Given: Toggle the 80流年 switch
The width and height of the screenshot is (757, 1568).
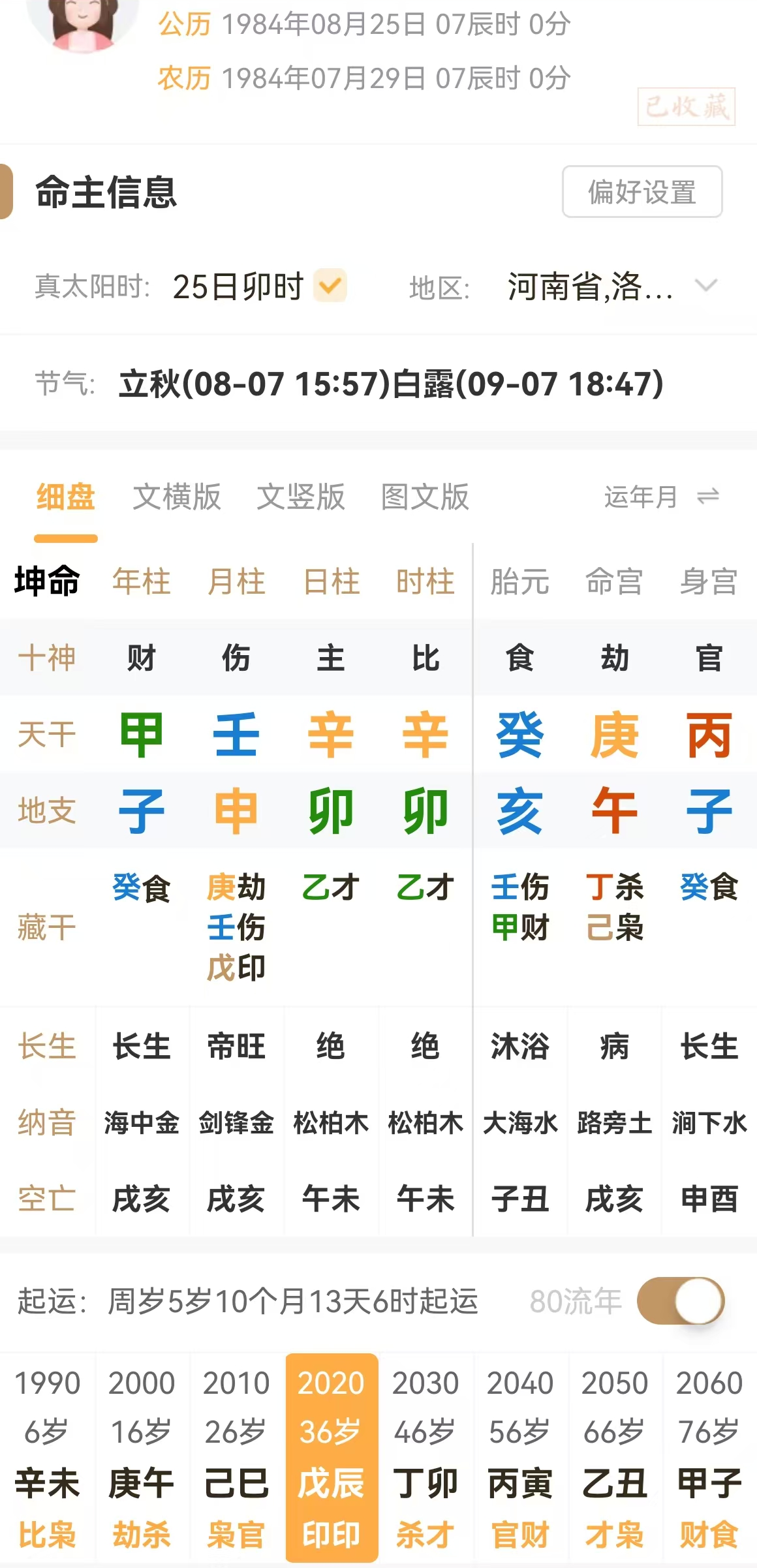Looking at the screenshot, I should click(x=681, y=1300).
